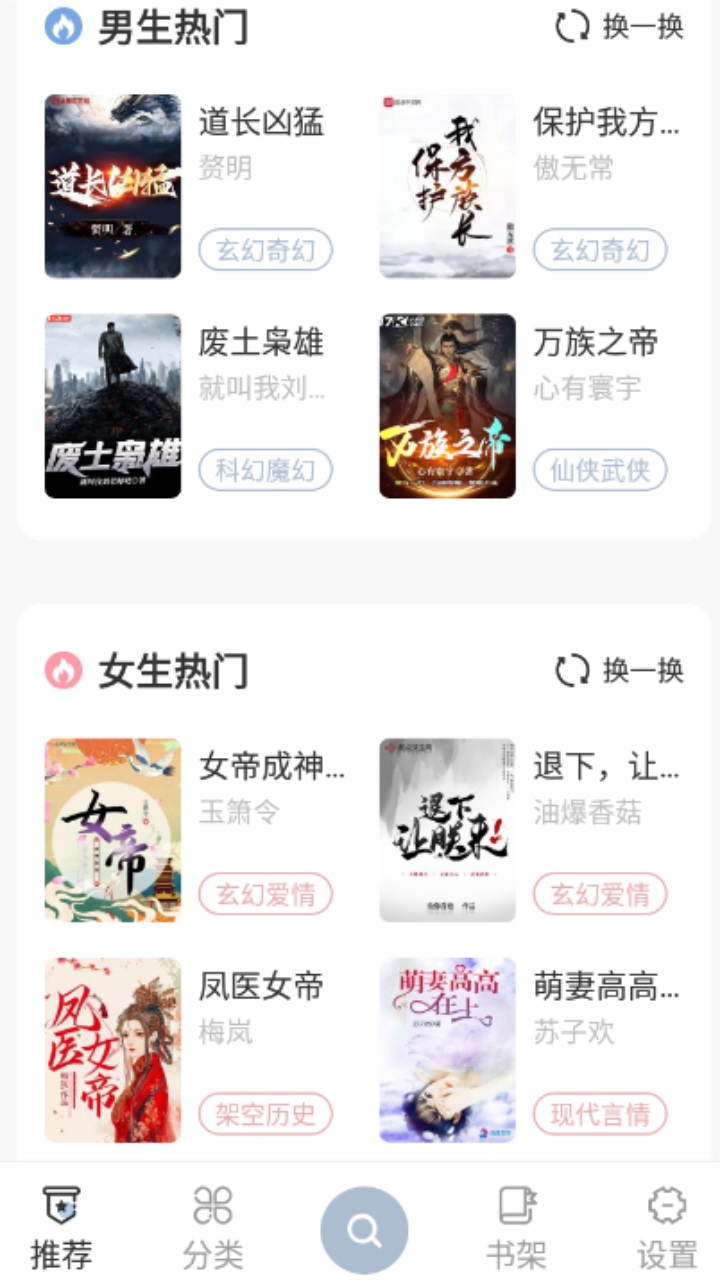This screenshot has width=720, height=1280.
Task: Select the 现代言情 tag in girls section
Action: click(x=599, y=1113)
